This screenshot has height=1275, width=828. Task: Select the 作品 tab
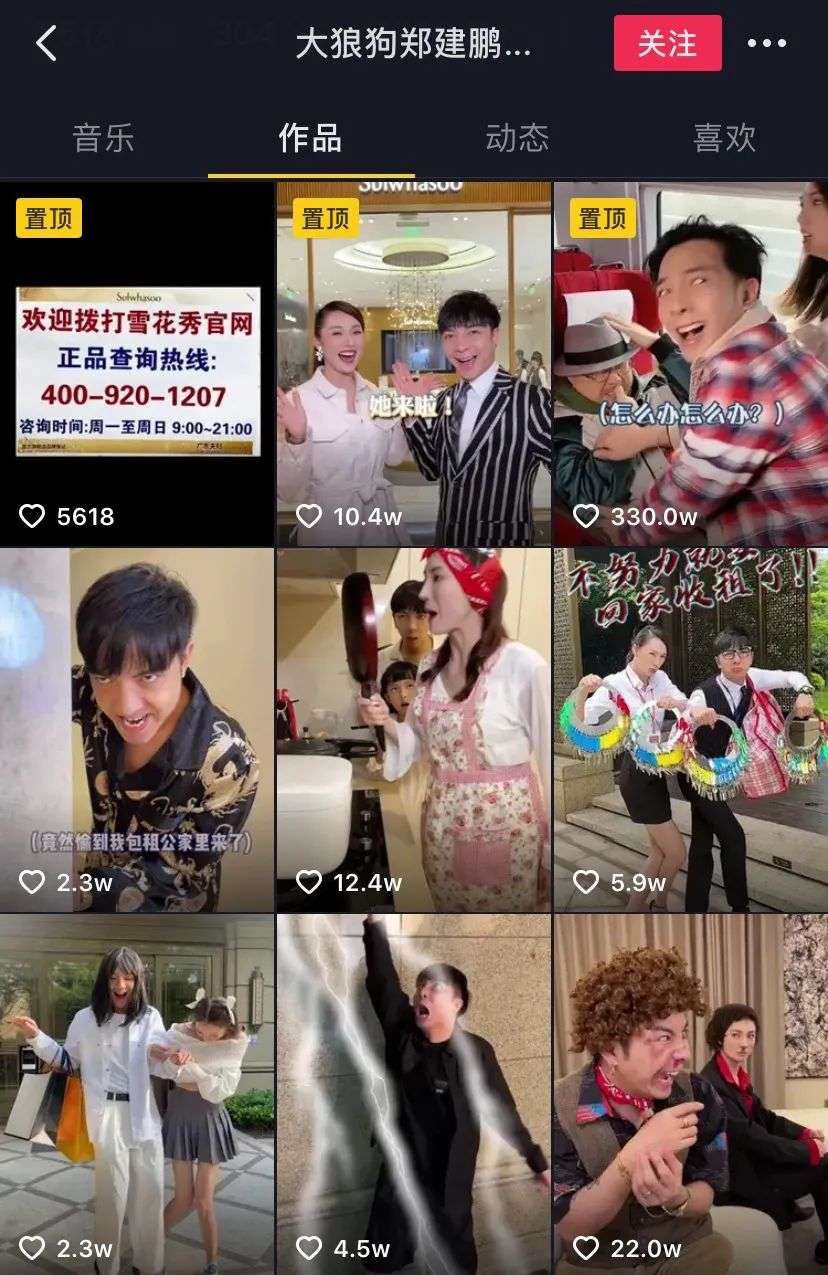click(x=310, y=138)
